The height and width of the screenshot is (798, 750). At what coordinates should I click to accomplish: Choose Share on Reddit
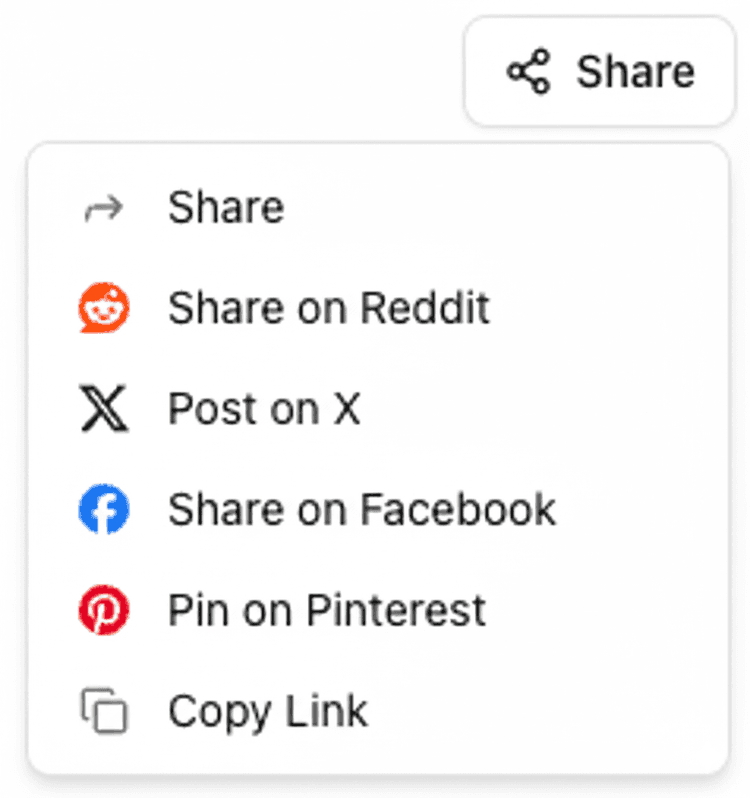pos(328,309)
